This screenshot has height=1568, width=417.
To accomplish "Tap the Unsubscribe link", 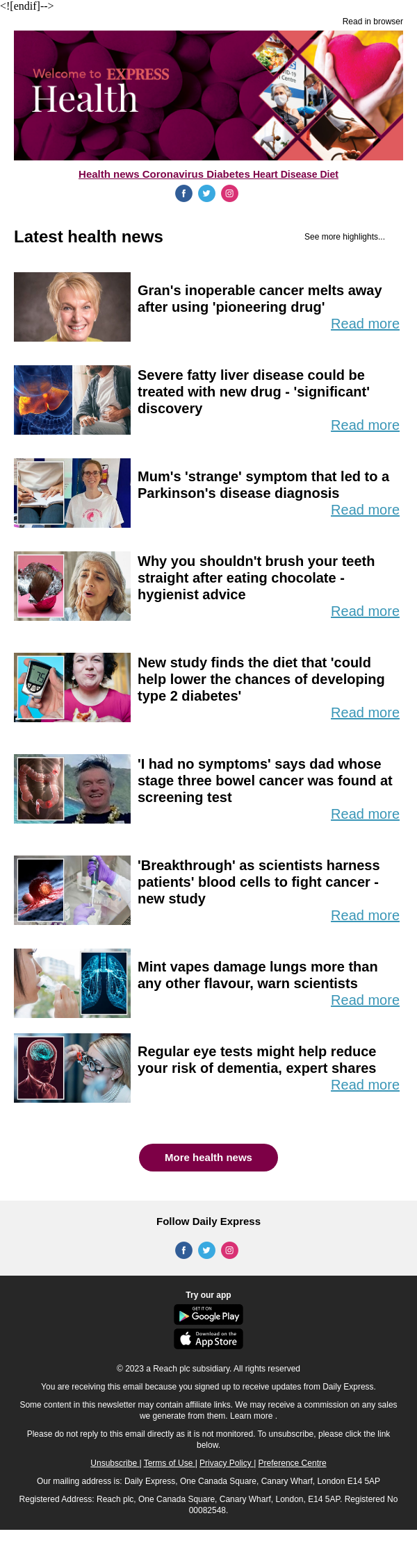I will click(114, 1463).
